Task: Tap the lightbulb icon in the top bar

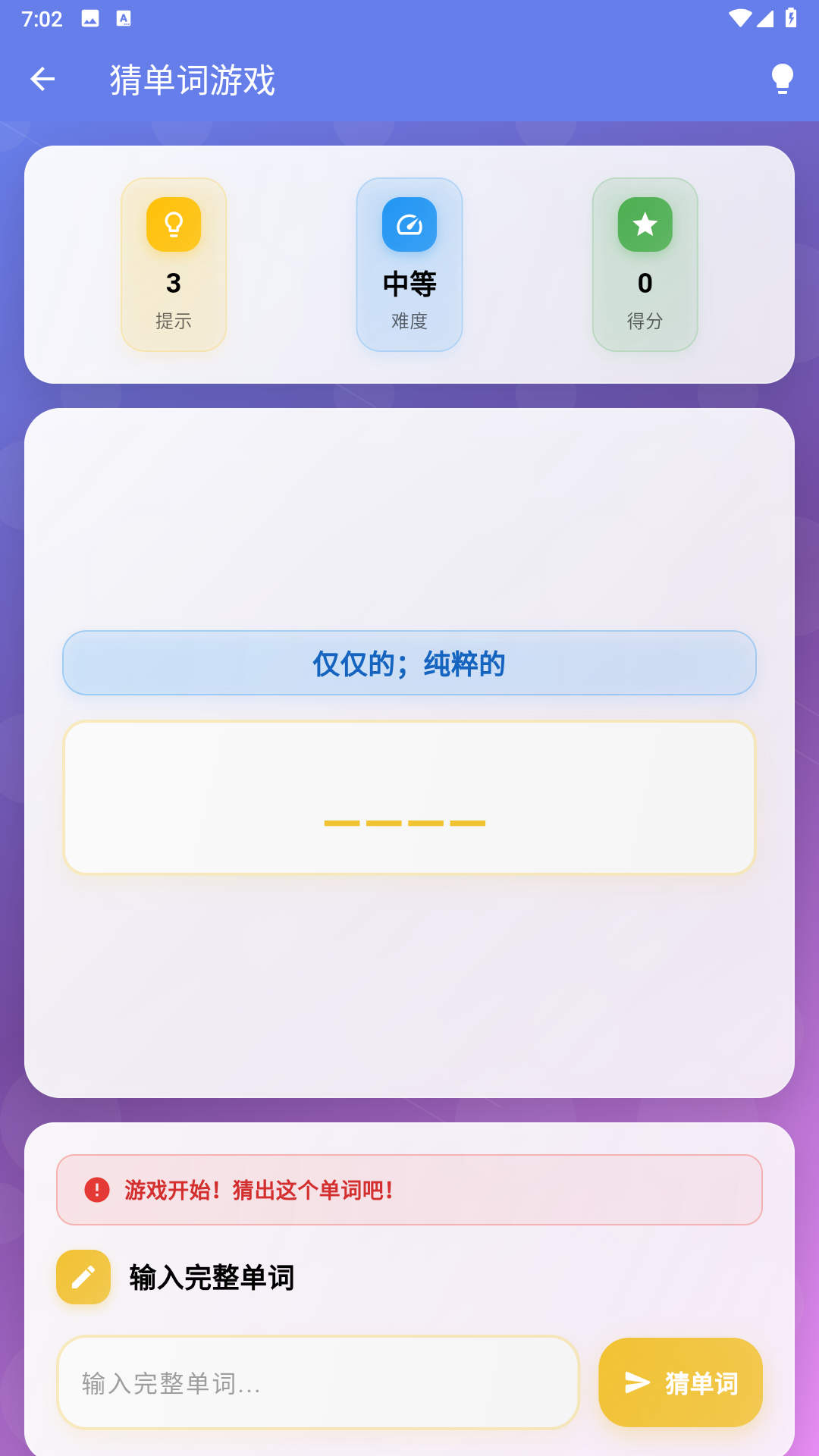Action: [x=783, y=79]
